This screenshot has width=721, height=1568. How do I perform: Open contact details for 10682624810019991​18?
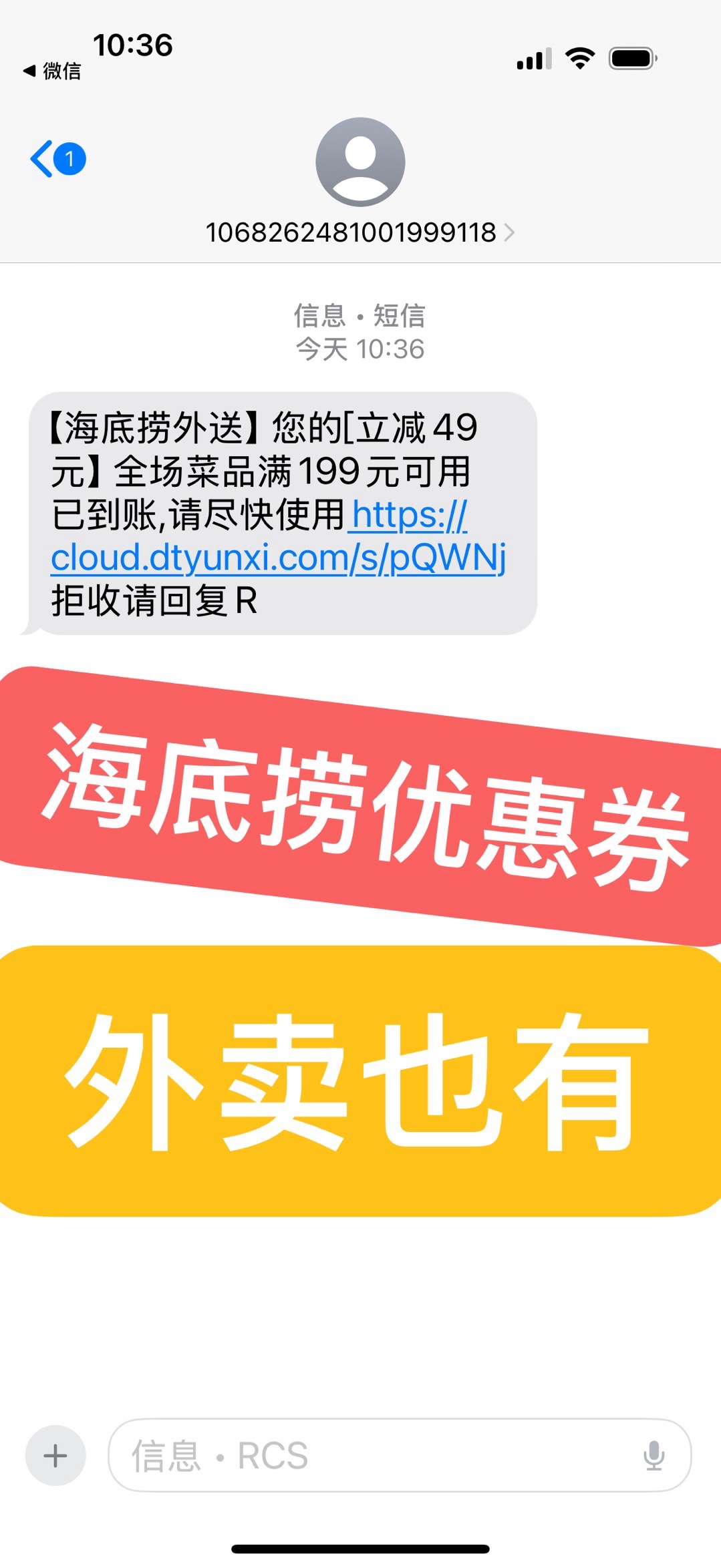coord(359,232)
